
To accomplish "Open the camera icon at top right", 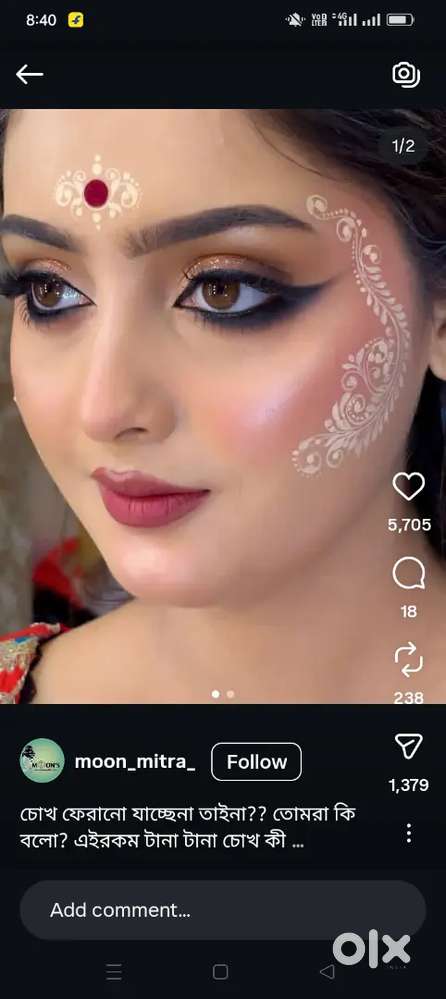I will (406, 75).
